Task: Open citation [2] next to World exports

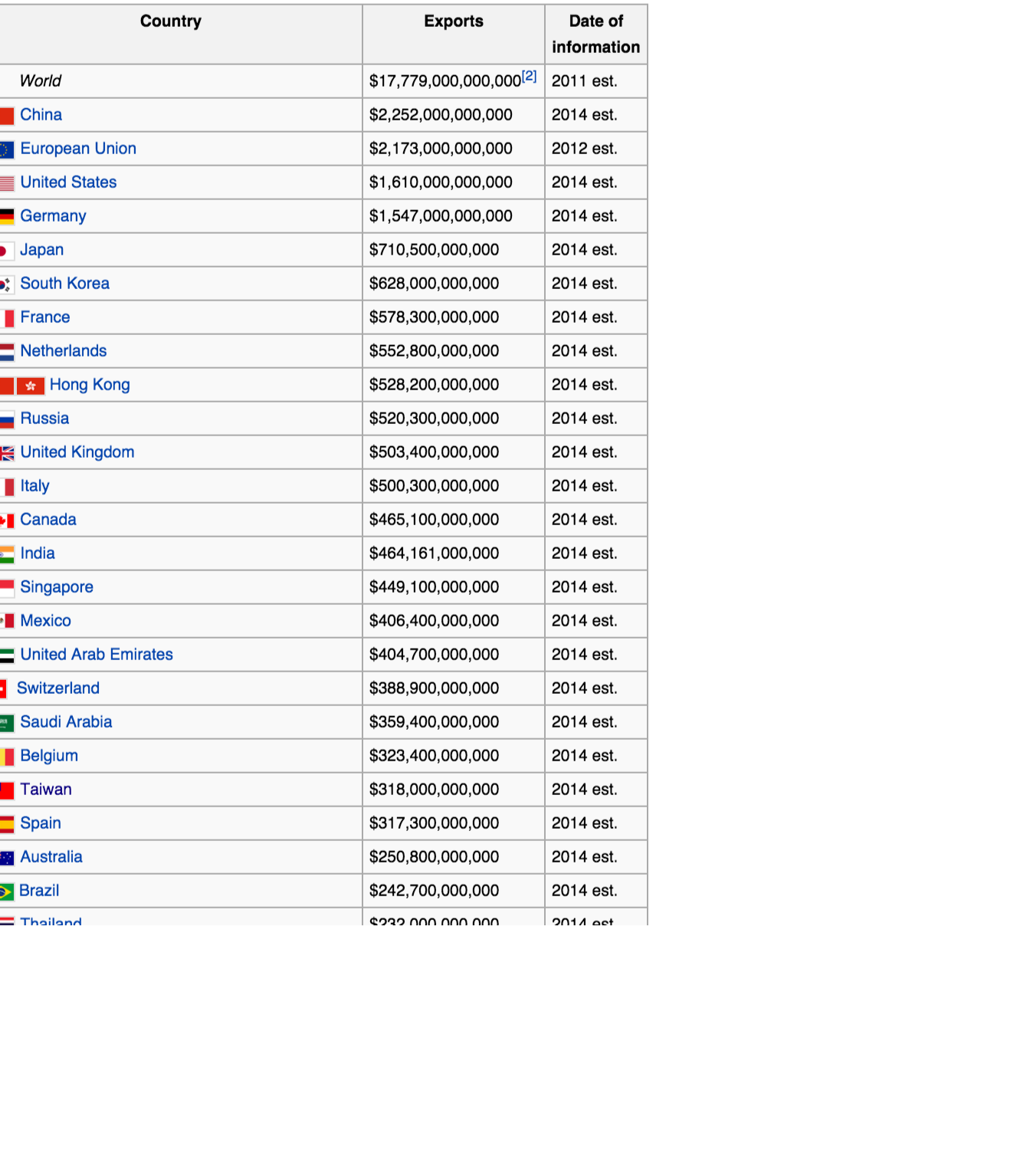Action: [529, 76]
